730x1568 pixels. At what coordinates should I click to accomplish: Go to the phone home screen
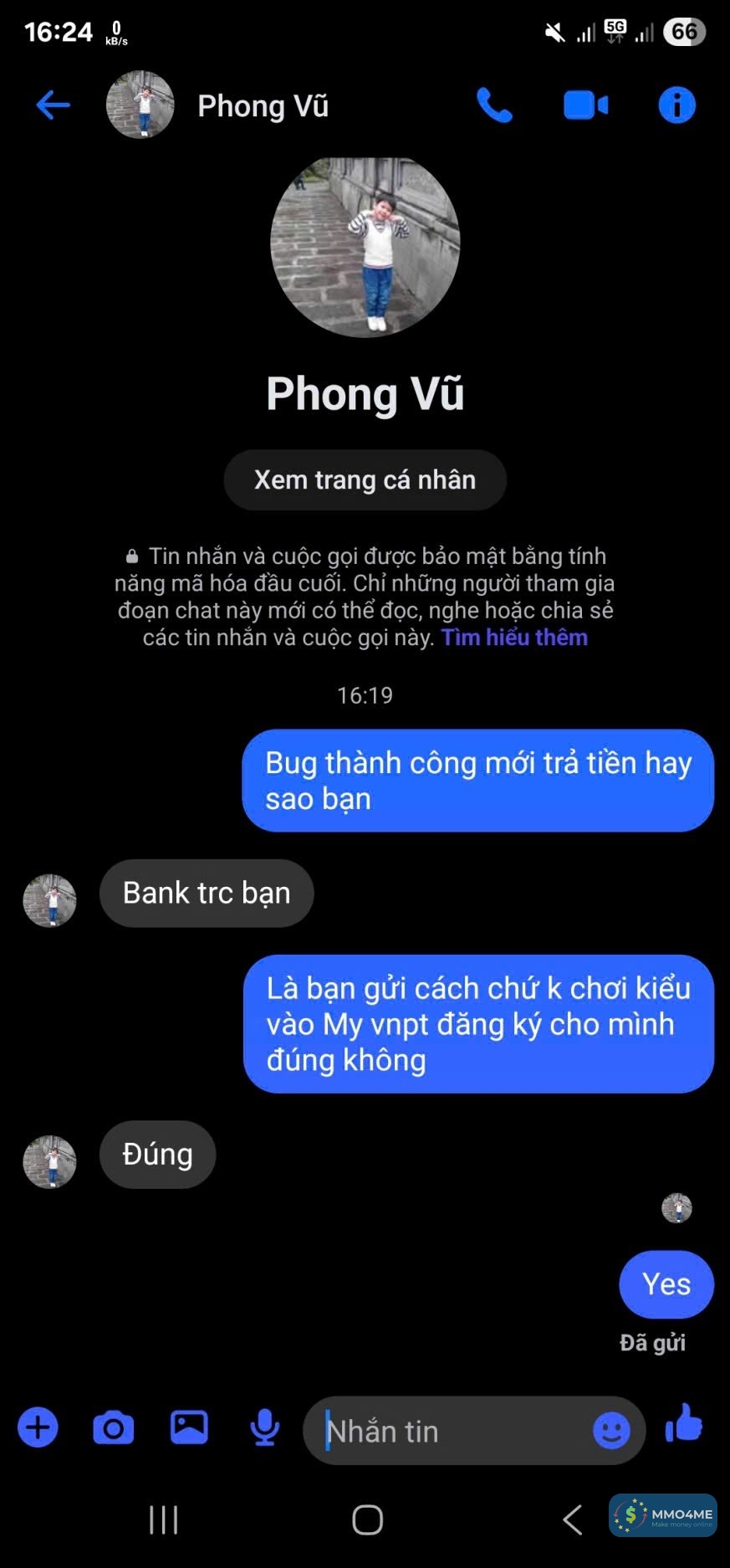tap(367, 1520)
